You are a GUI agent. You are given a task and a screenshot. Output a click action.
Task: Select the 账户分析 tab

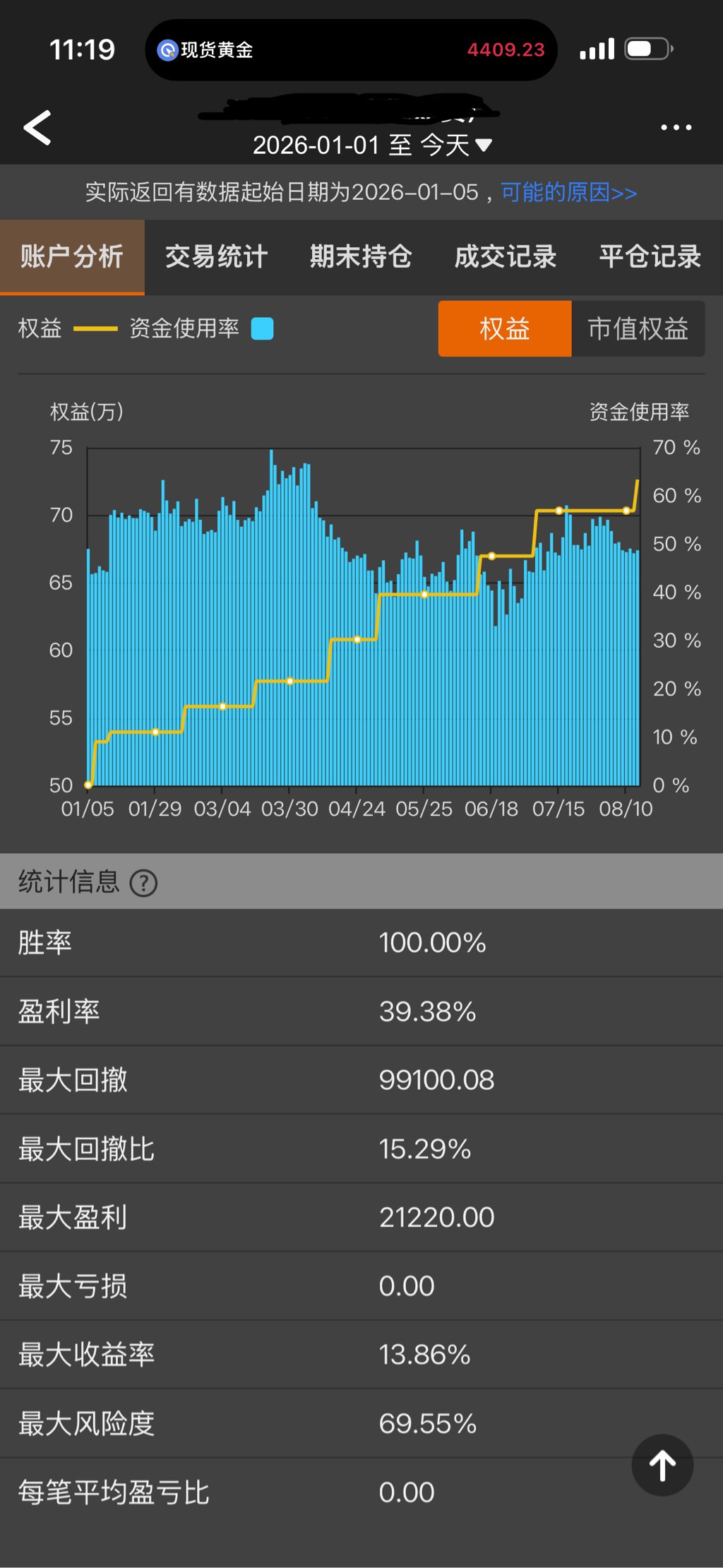pos(72,257)
